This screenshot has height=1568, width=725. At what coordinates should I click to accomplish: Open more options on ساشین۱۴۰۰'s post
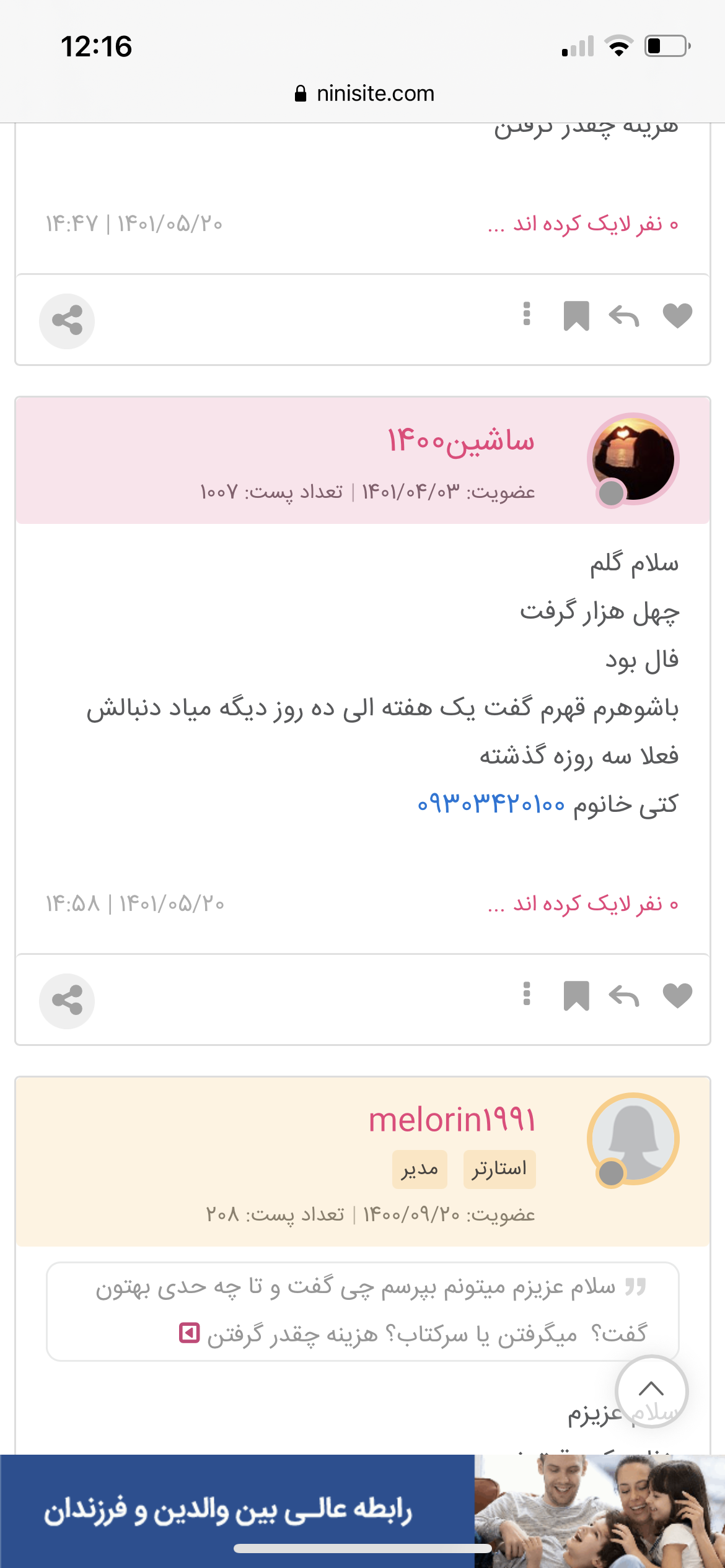527,993
